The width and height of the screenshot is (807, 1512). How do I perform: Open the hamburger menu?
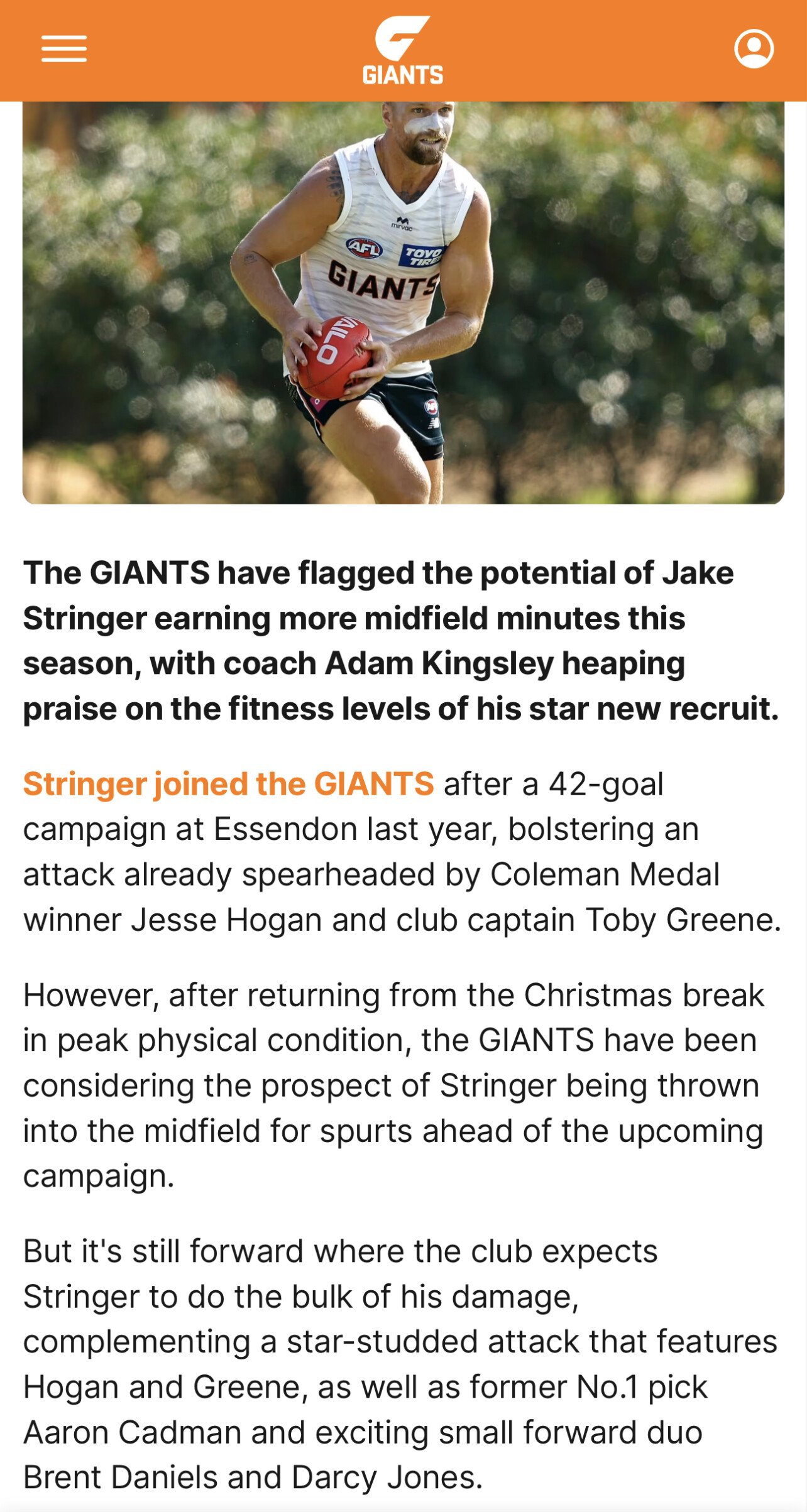pos(64,49)
